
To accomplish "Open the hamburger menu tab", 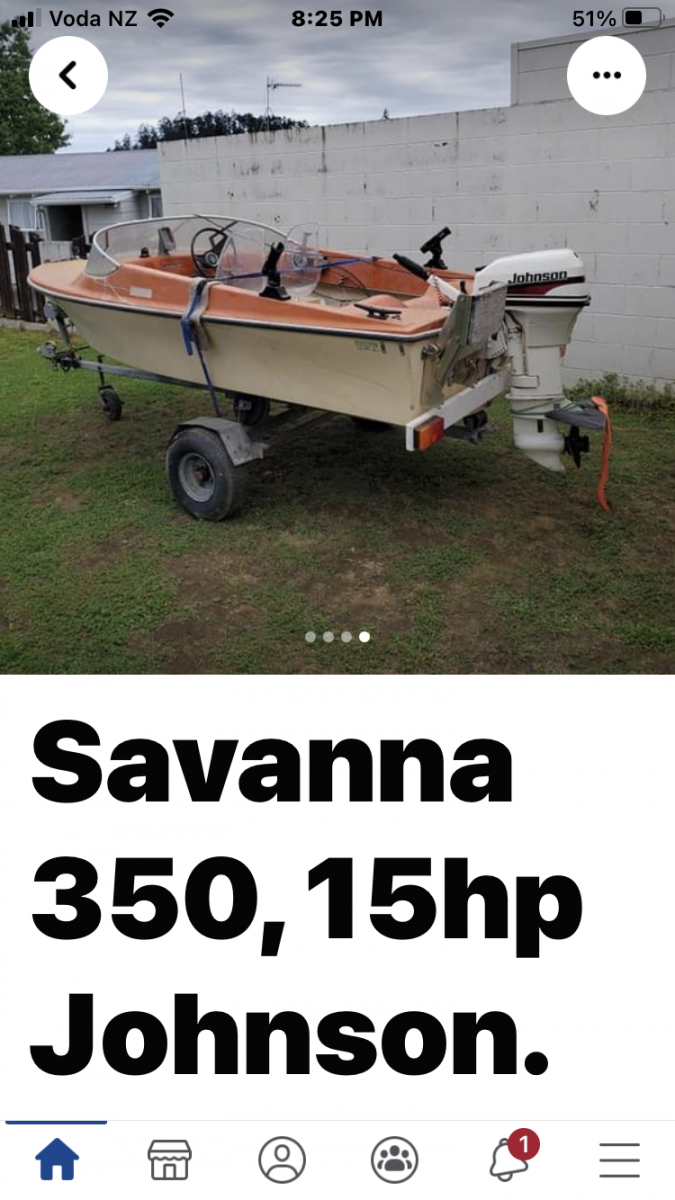I will tap(619, 1160).
